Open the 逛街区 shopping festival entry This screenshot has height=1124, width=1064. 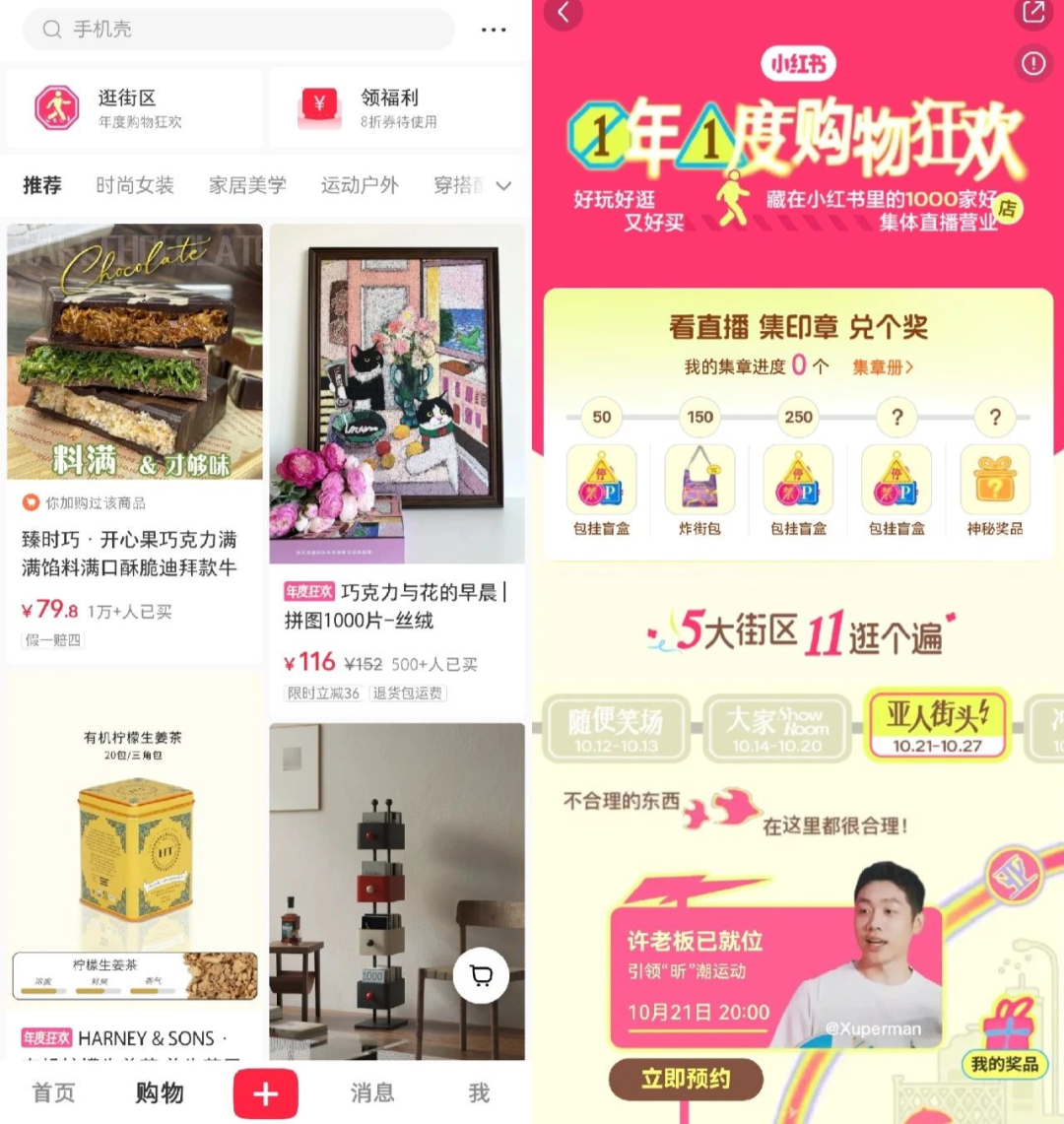click(134, 108)
